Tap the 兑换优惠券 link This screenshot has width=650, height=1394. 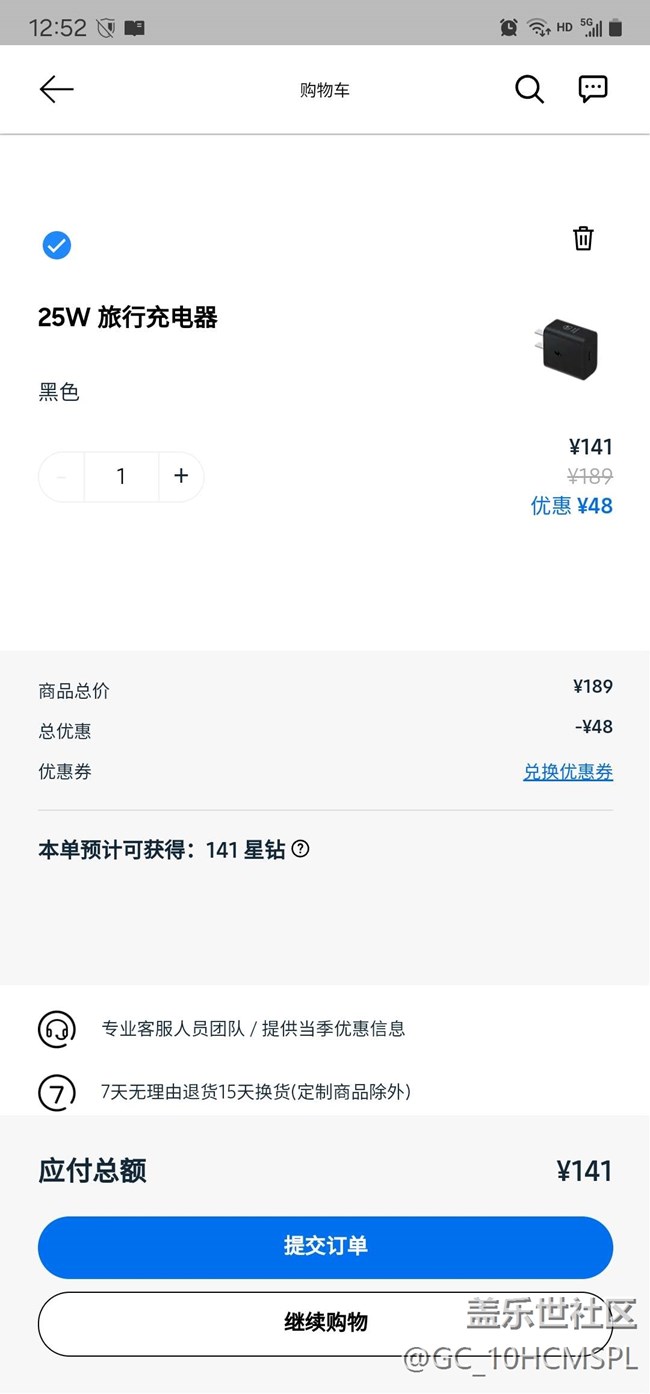568,771
